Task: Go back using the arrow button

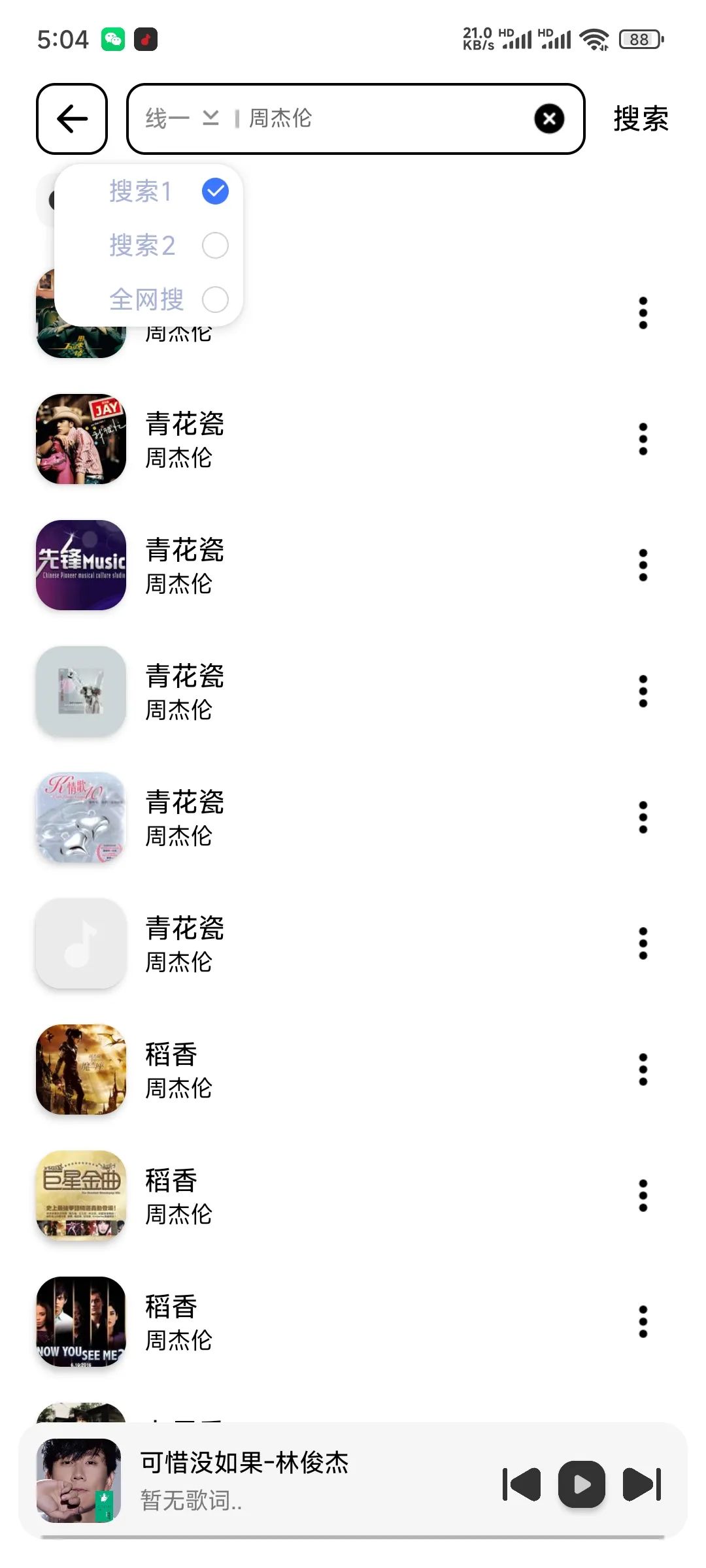Action: (x=72, y=119)
